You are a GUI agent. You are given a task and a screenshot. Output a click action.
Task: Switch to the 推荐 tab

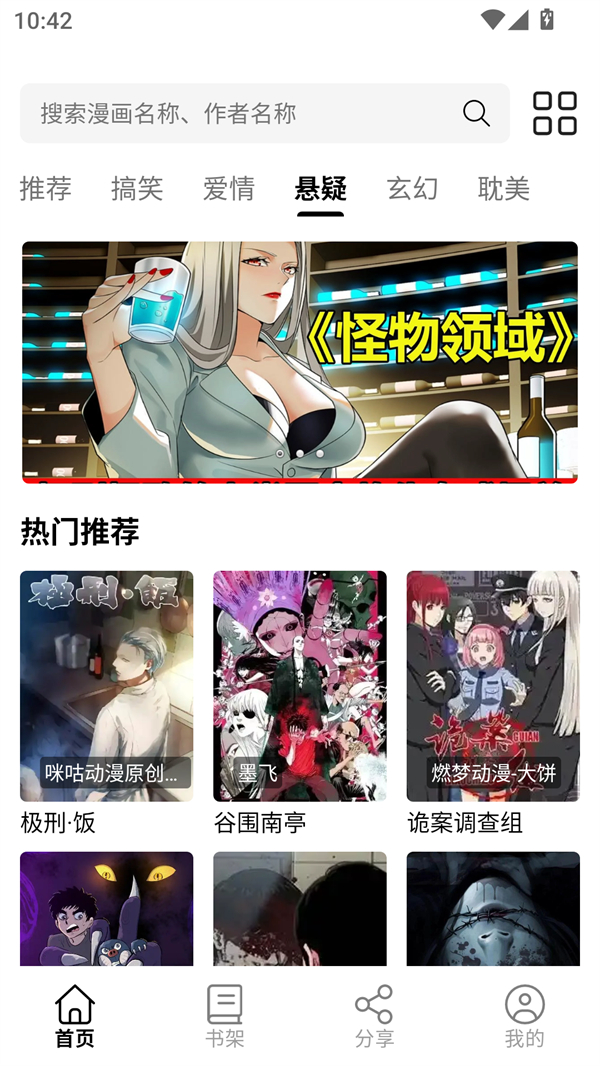pos(46,188)
